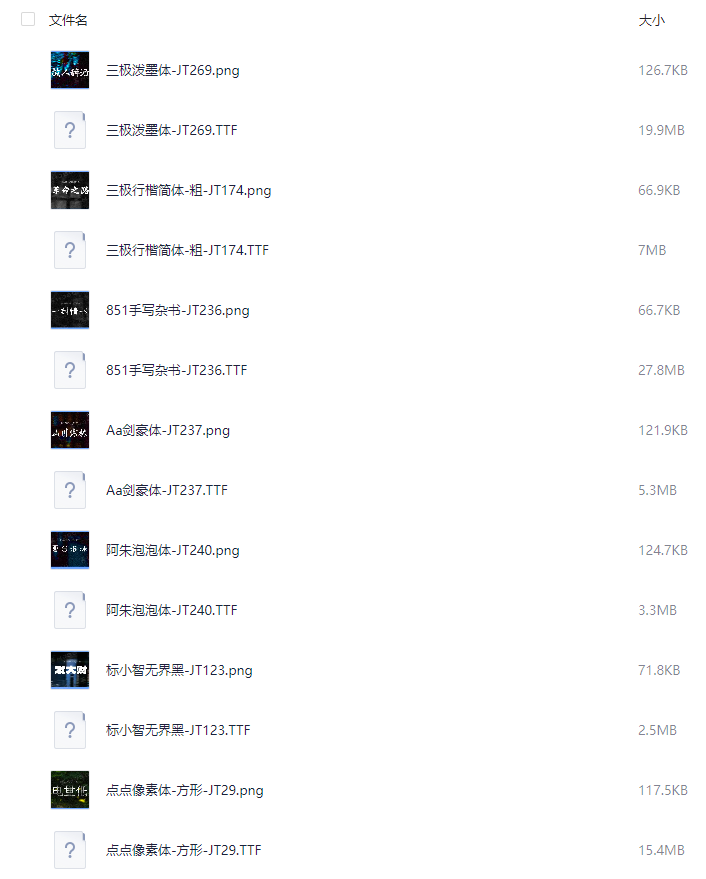View 点点像素体-方形-JT29.png
This screenshot has width=706, height=879.
click(x=184, y=790)
